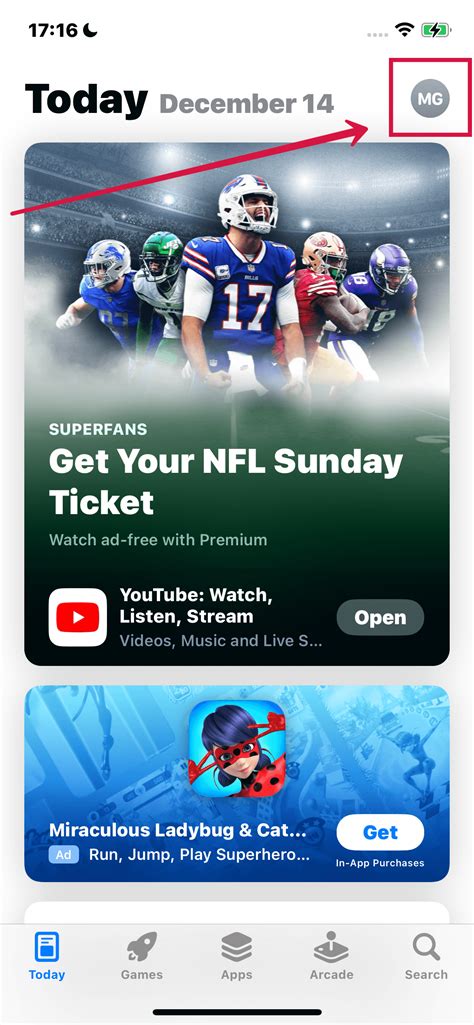Open the Search tab

[x=426, y=956]
